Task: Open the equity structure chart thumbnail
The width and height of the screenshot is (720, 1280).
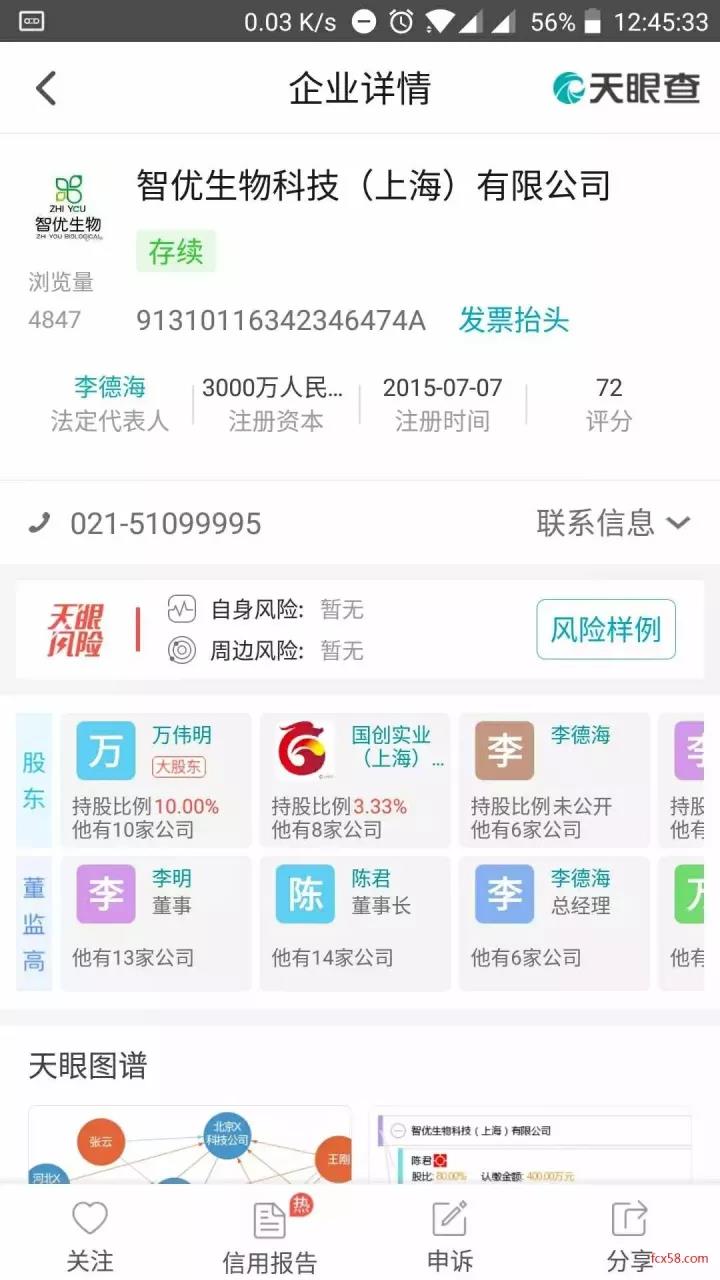Action: (x=531, y=1145)
